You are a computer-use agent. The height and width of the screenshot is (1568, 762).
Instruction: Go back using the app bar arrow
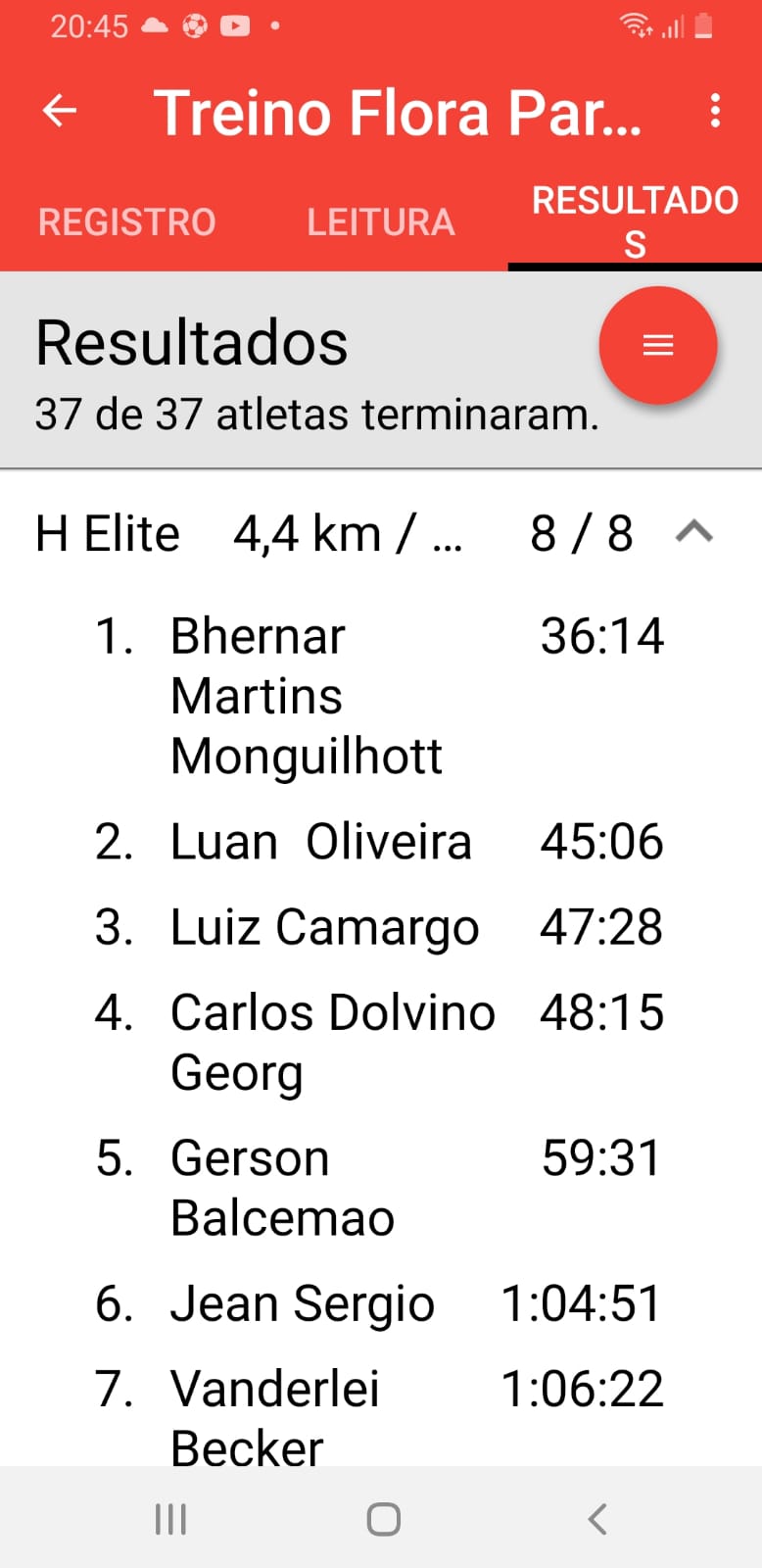tap(60, 111)
